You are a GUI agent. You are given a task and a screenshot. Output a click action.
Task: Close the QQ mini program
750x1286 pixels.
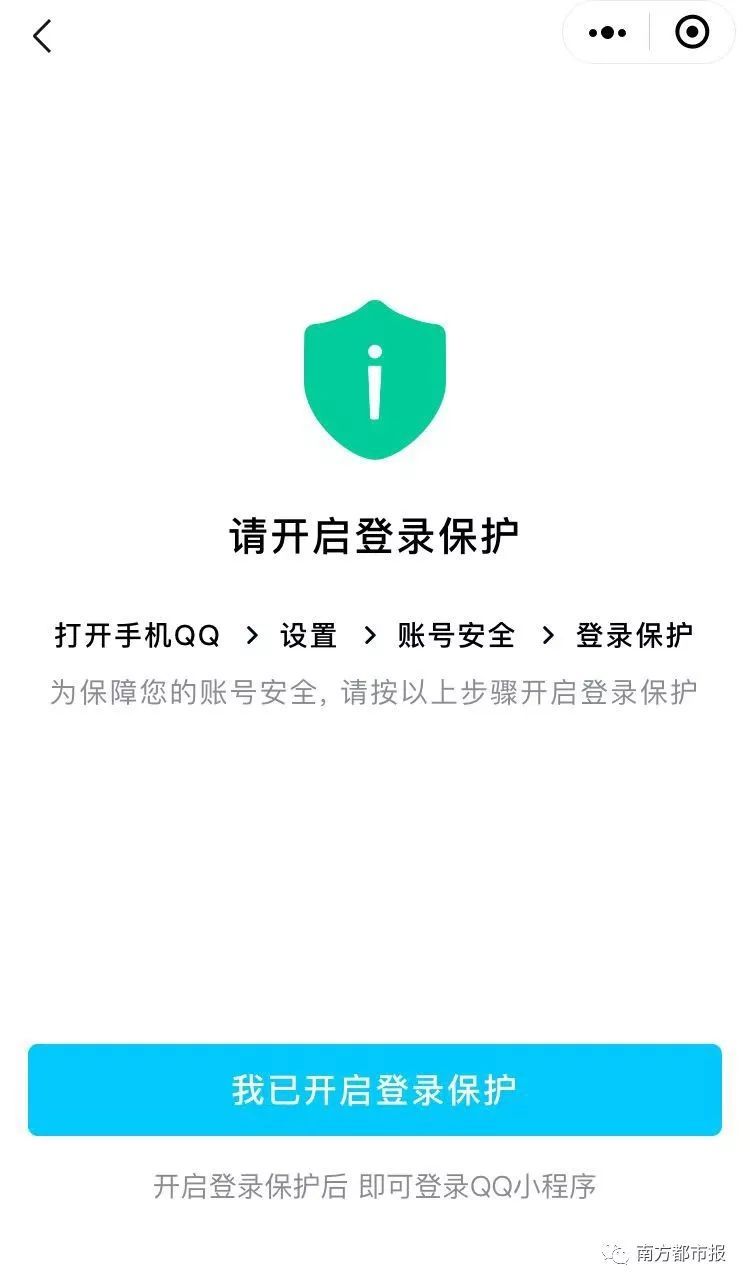pyautogui.click(x=692, y=34)
